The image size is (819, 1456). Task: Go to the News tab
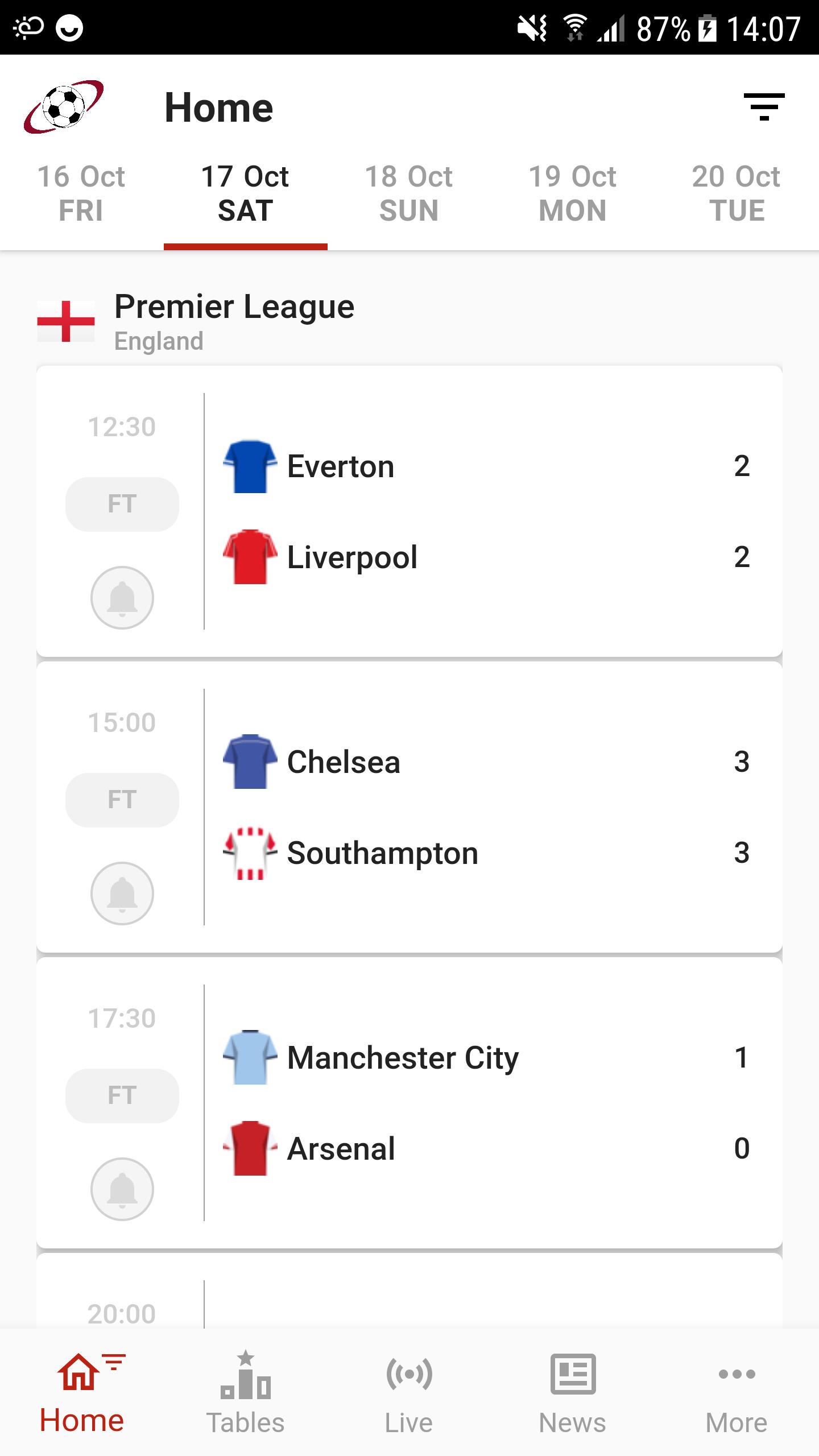573,1392
